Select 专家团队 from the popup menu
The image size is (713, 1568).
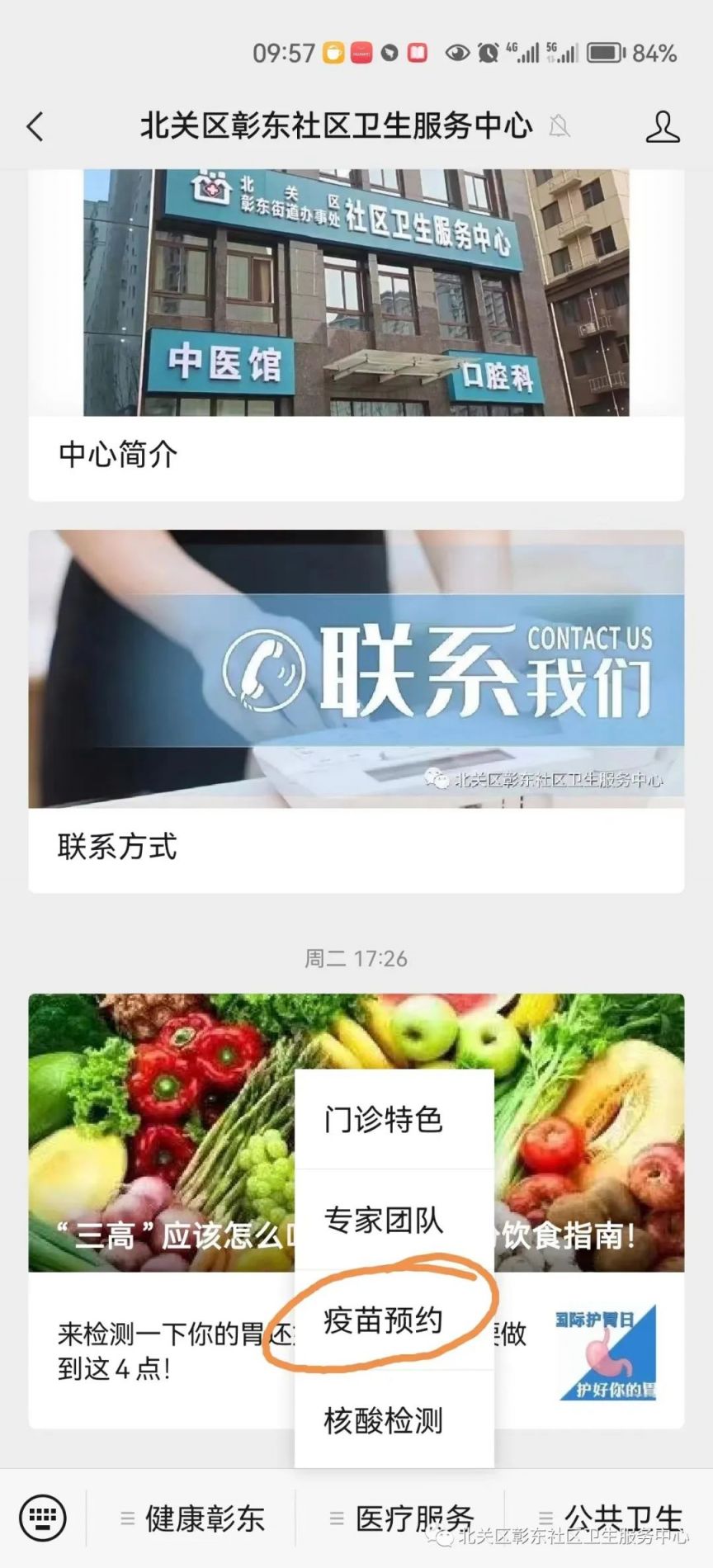[x=384, y=1220]
